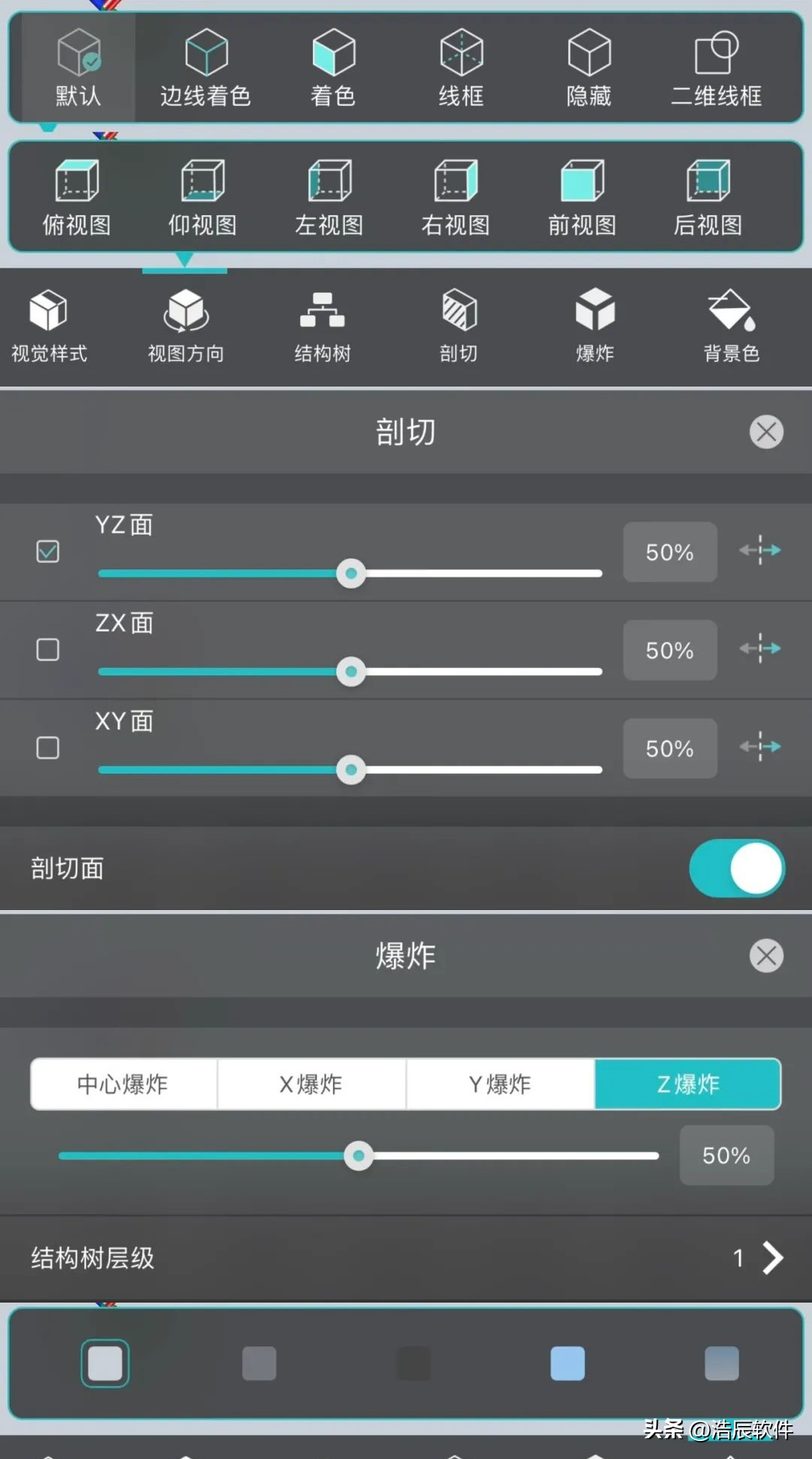812x1459 pixels.
Task: Turn off the 剖切面 switch
Action: click(737, 869)
